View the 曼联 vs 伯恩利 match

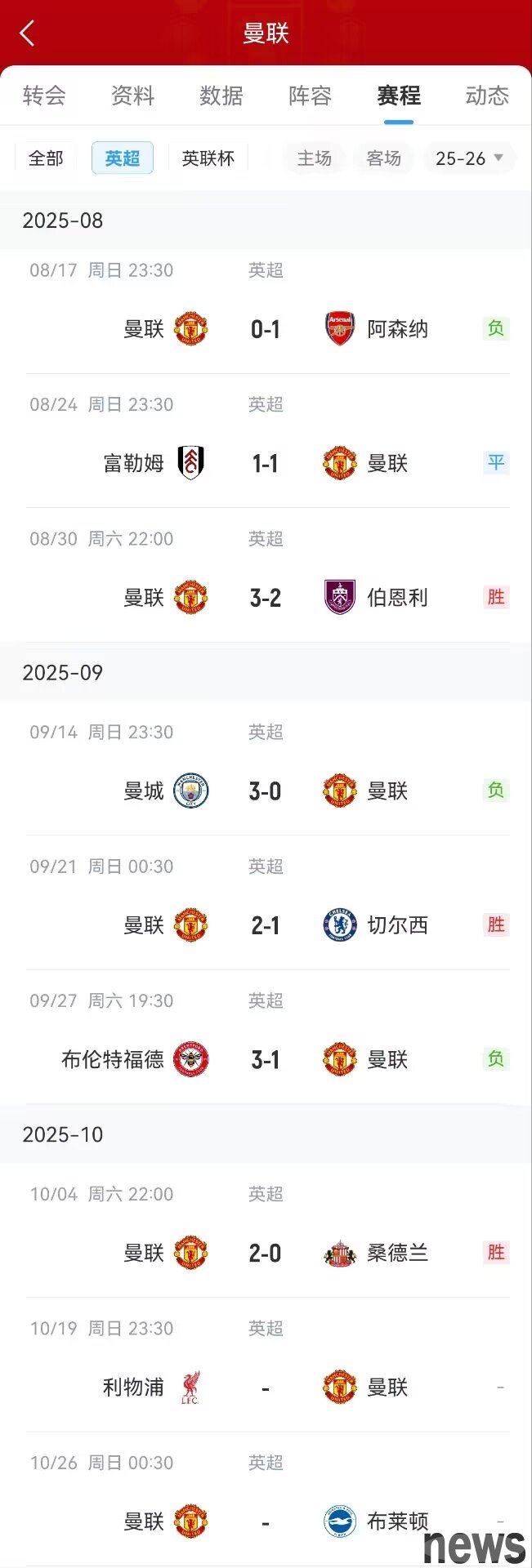coord(266,597)
